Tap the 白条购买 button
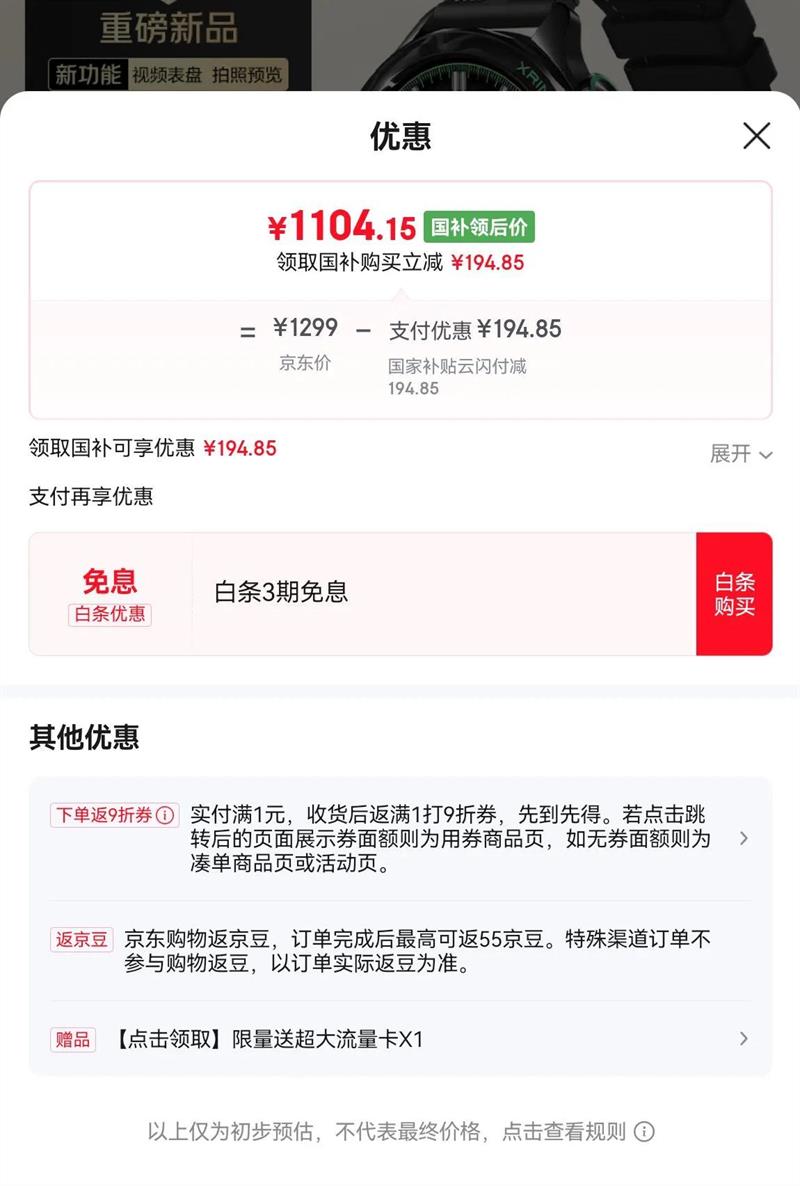800x1186 pixels. click(x=734, y=594)
